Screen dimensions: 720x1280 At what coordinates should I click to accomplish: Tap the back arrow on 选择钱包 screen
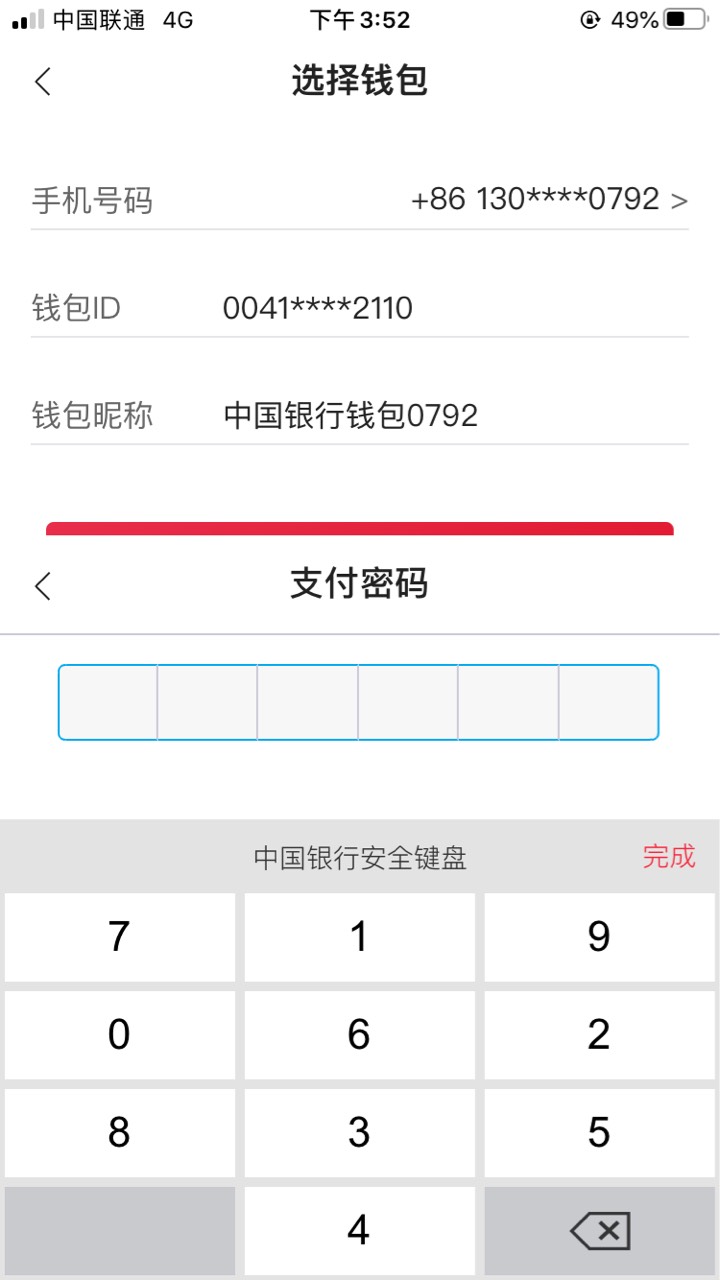coord(42,82)
